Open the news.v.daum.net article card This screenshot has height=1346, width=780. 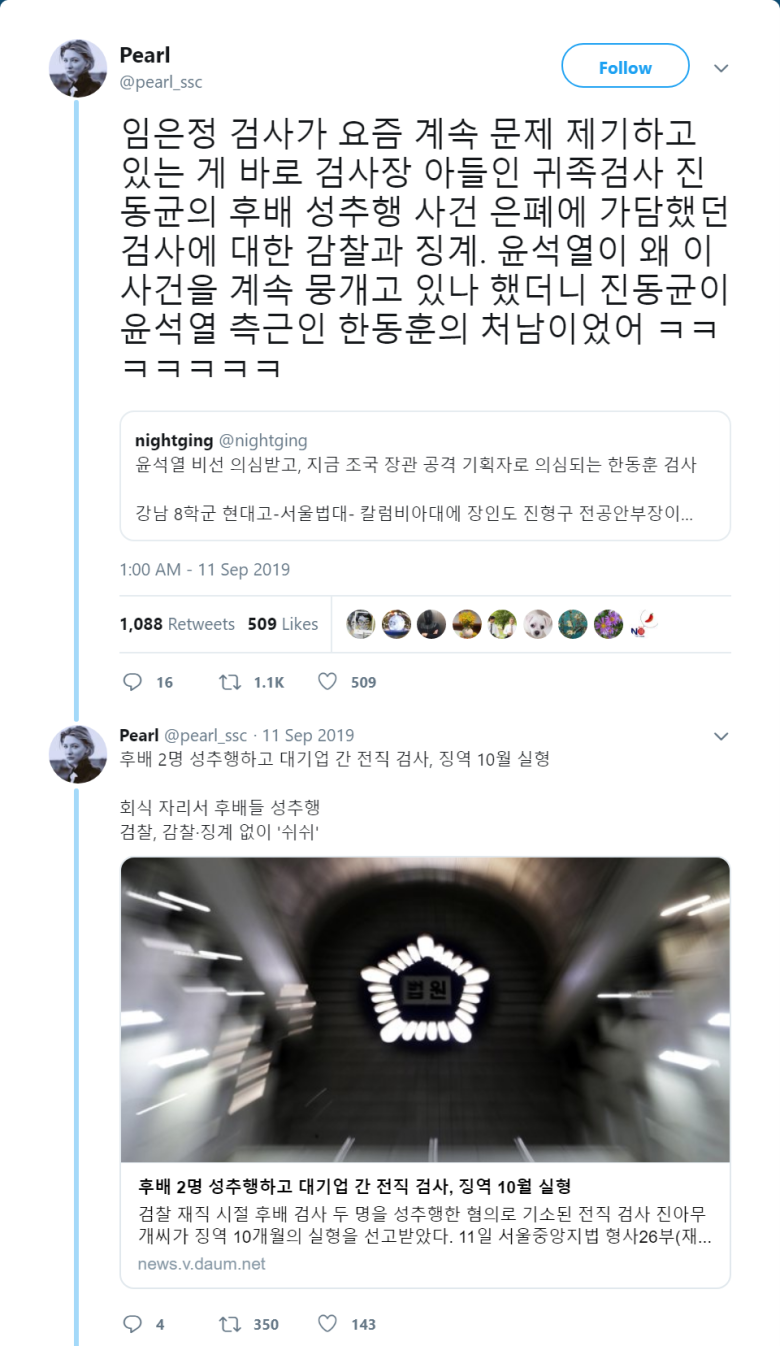point(425,1070)
